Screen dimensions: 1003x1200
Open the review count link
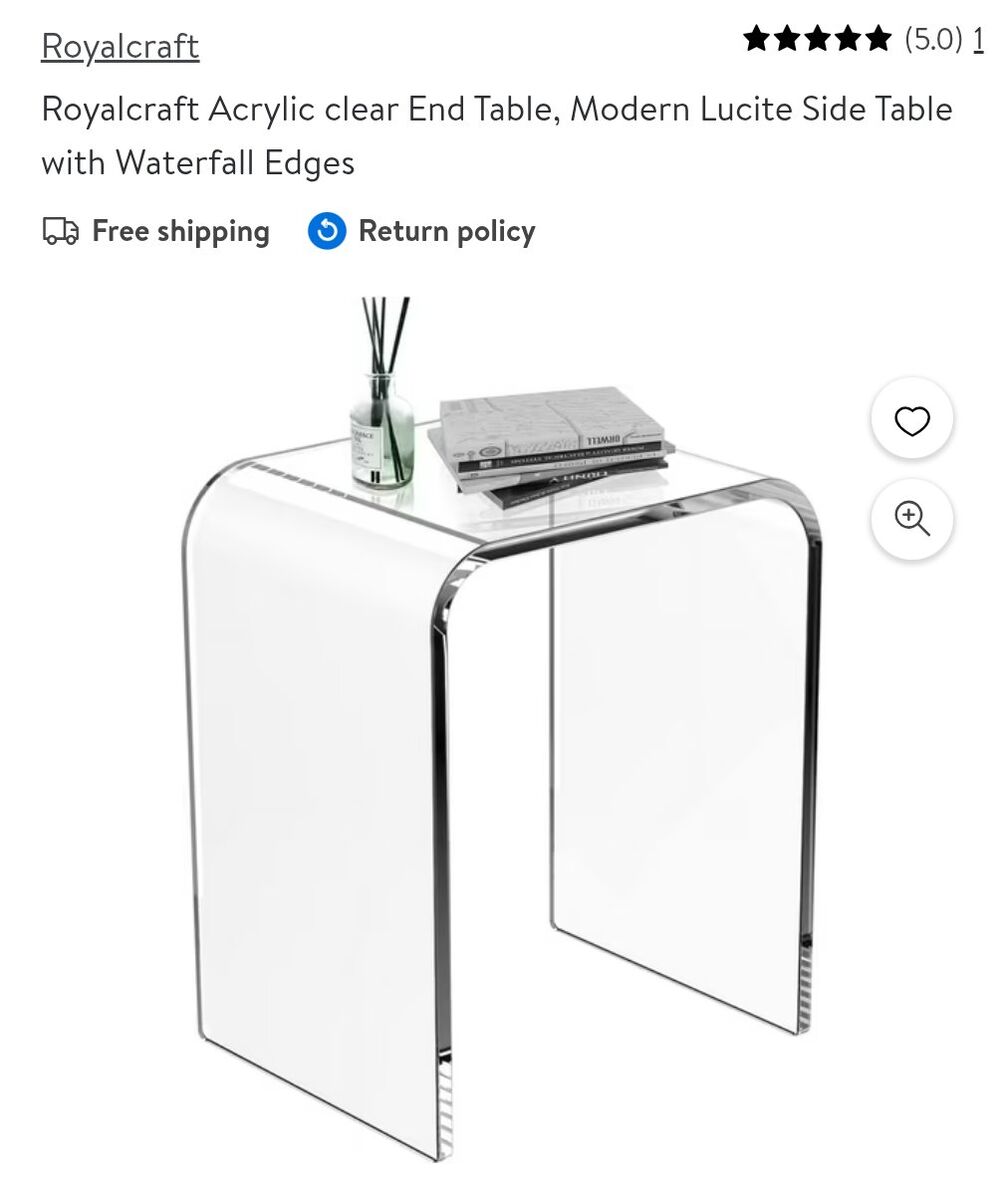click(x=978, y=39)
